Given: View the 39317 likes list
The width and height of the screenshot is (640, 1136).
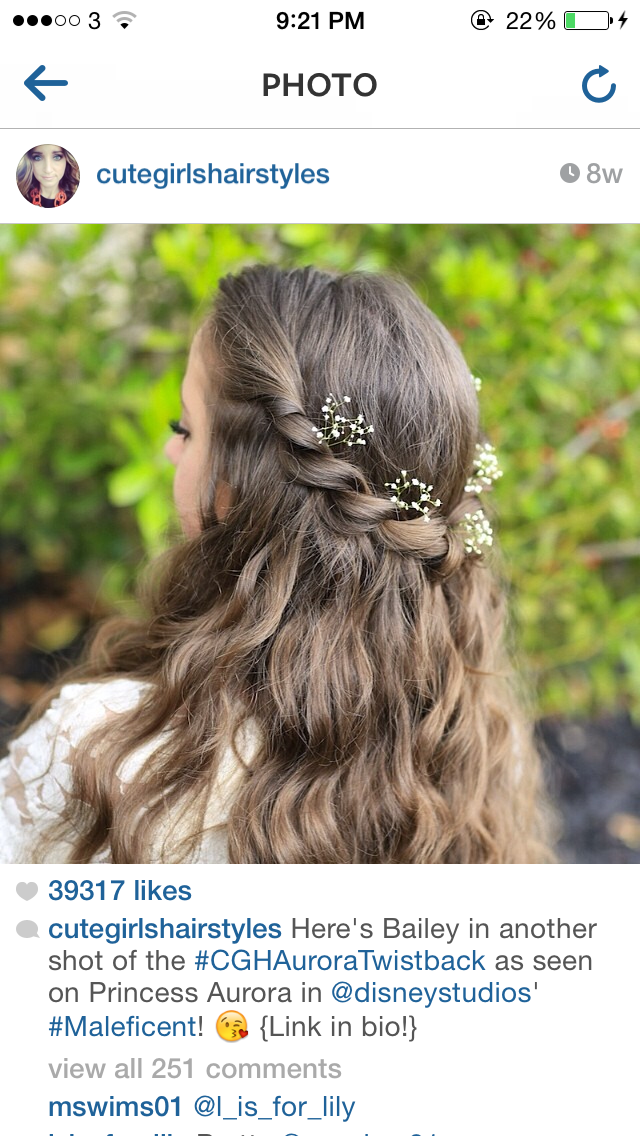Looking at the screenshot, I should tap(120, 890).
